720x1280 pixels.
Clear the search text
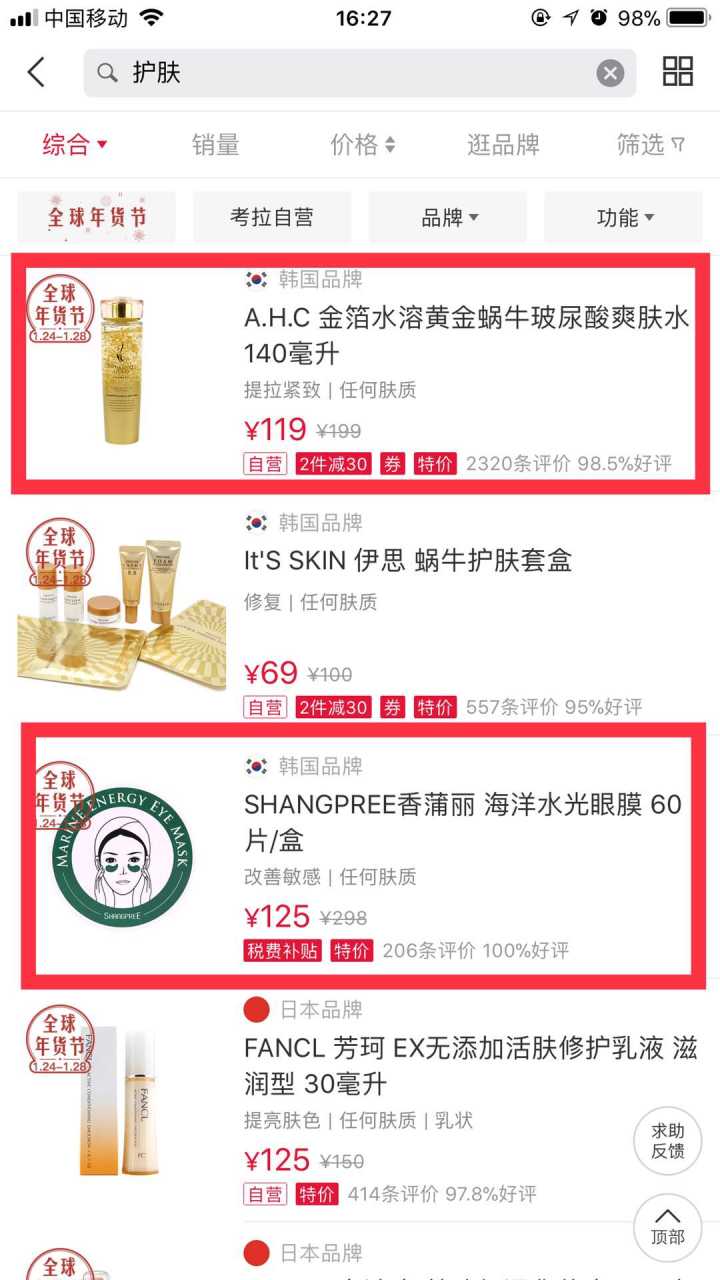pos(610,73)
